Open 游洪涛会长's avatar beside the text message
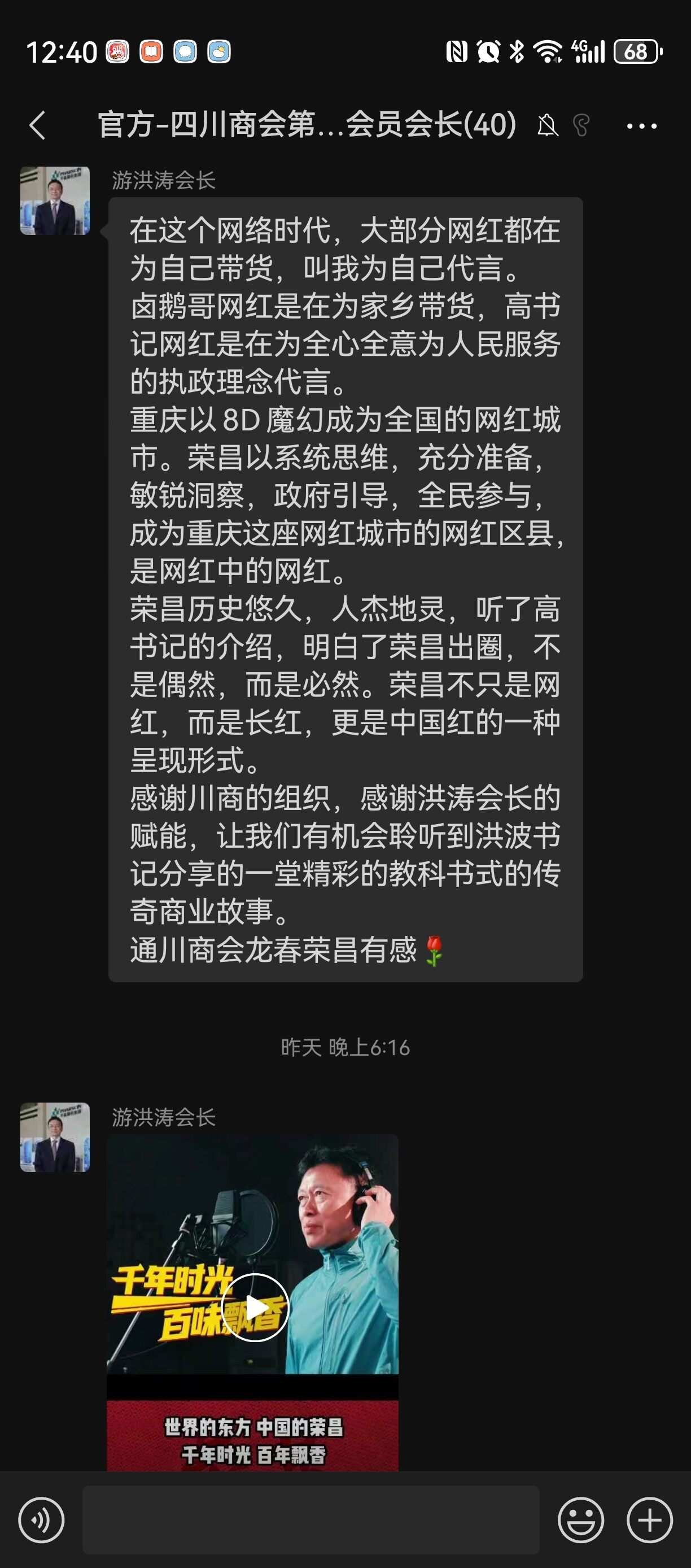Image resolution: width=691 pixels, height=1568 pixels. coord(55,201)
